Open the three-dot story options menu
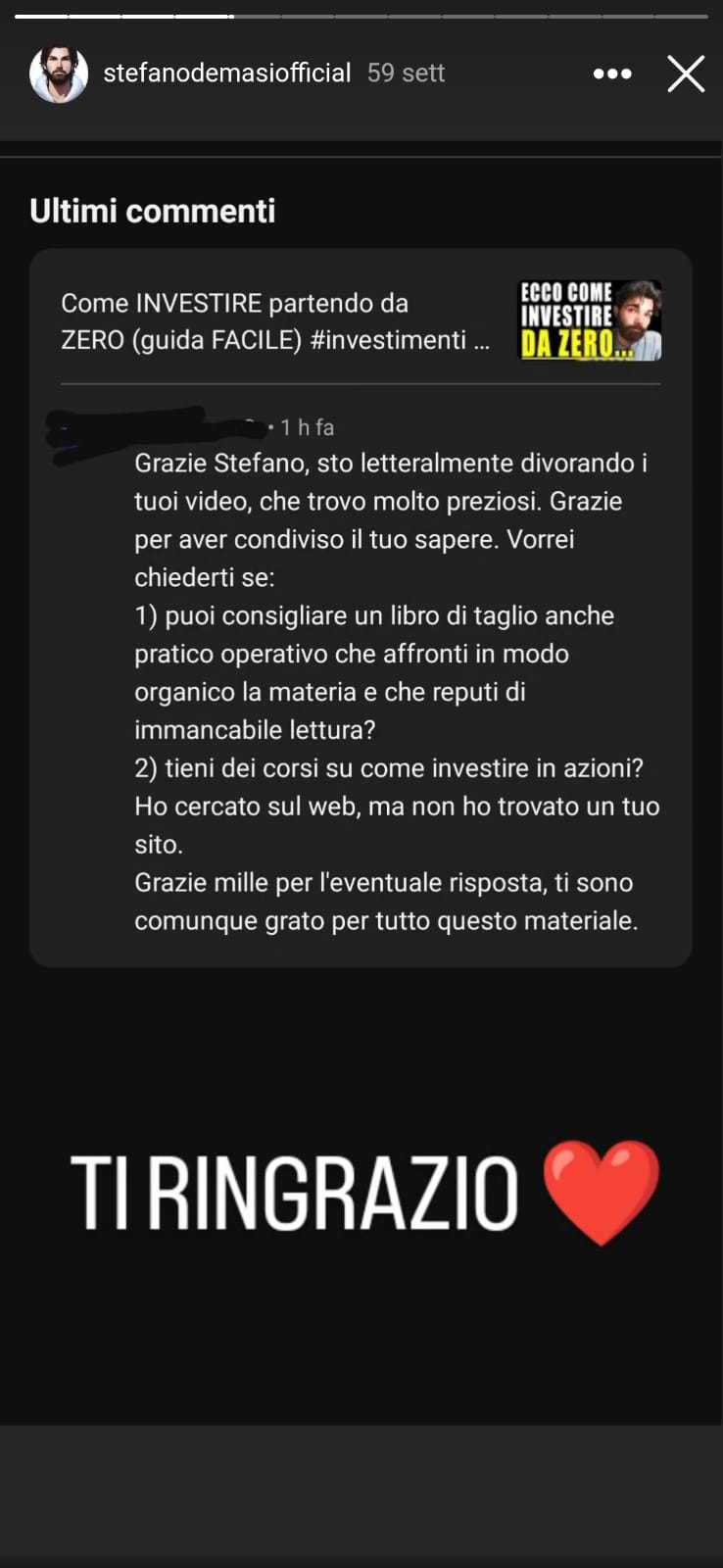This screenshot has width=723, height=1568. coord(612,73)
